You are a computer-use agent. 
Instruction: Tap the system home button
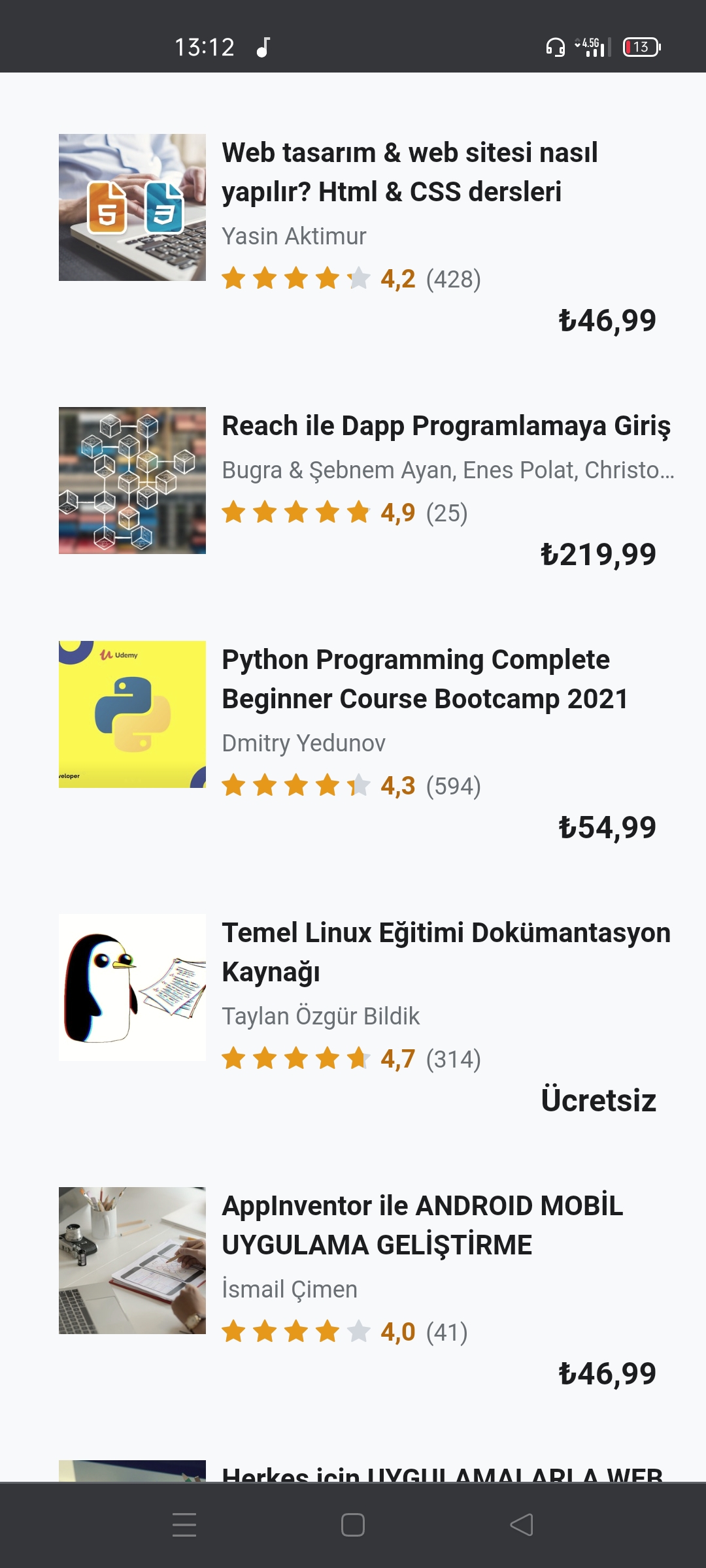[x=353, y=1525]
